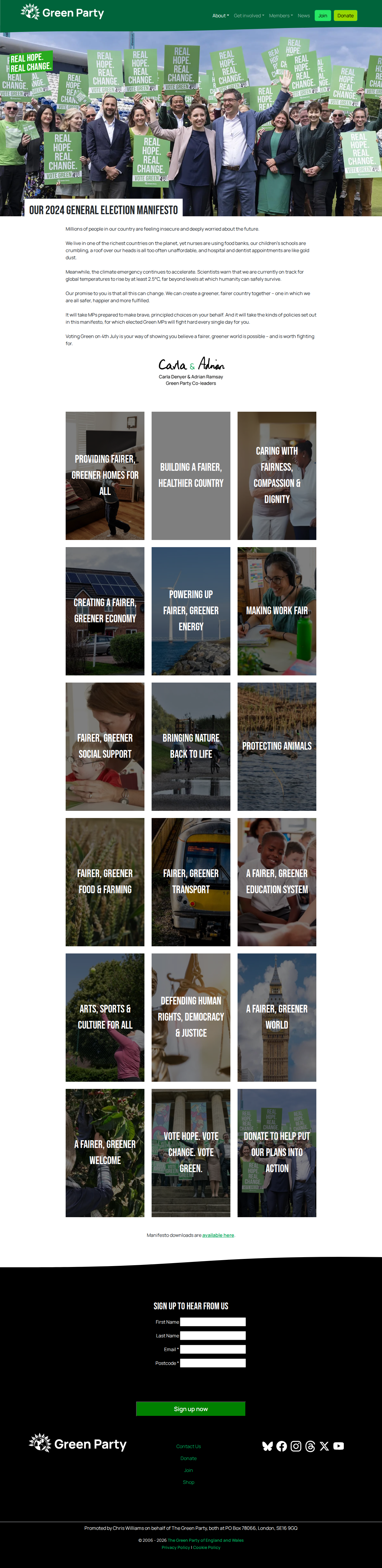This screenshot has height=1568, width=382.
Task: Open the Providing Fairer, Greener Homes tile
Action: point(105,476)
